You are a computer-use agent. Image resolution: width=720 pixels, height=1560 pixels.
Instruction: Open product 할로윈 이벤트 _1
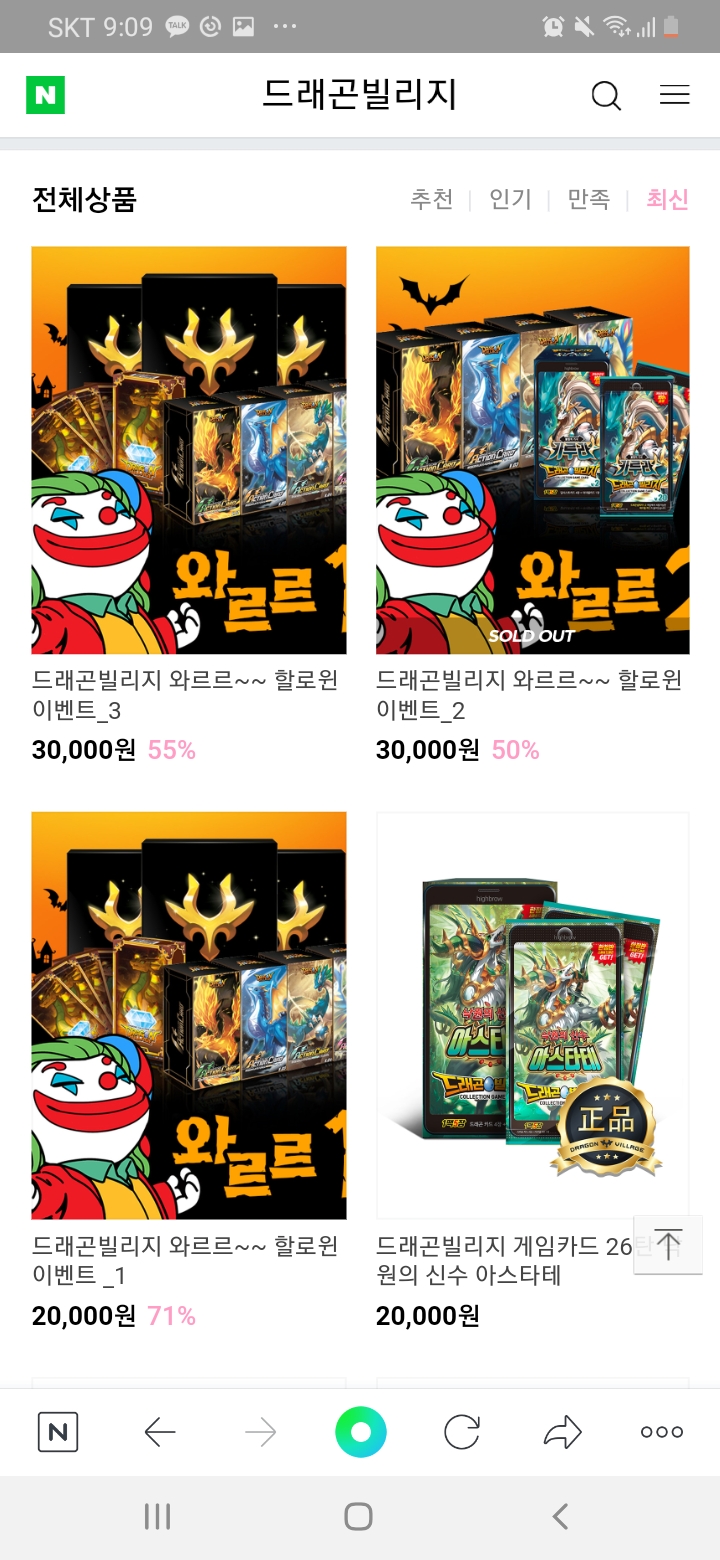tap(189, 1015)
